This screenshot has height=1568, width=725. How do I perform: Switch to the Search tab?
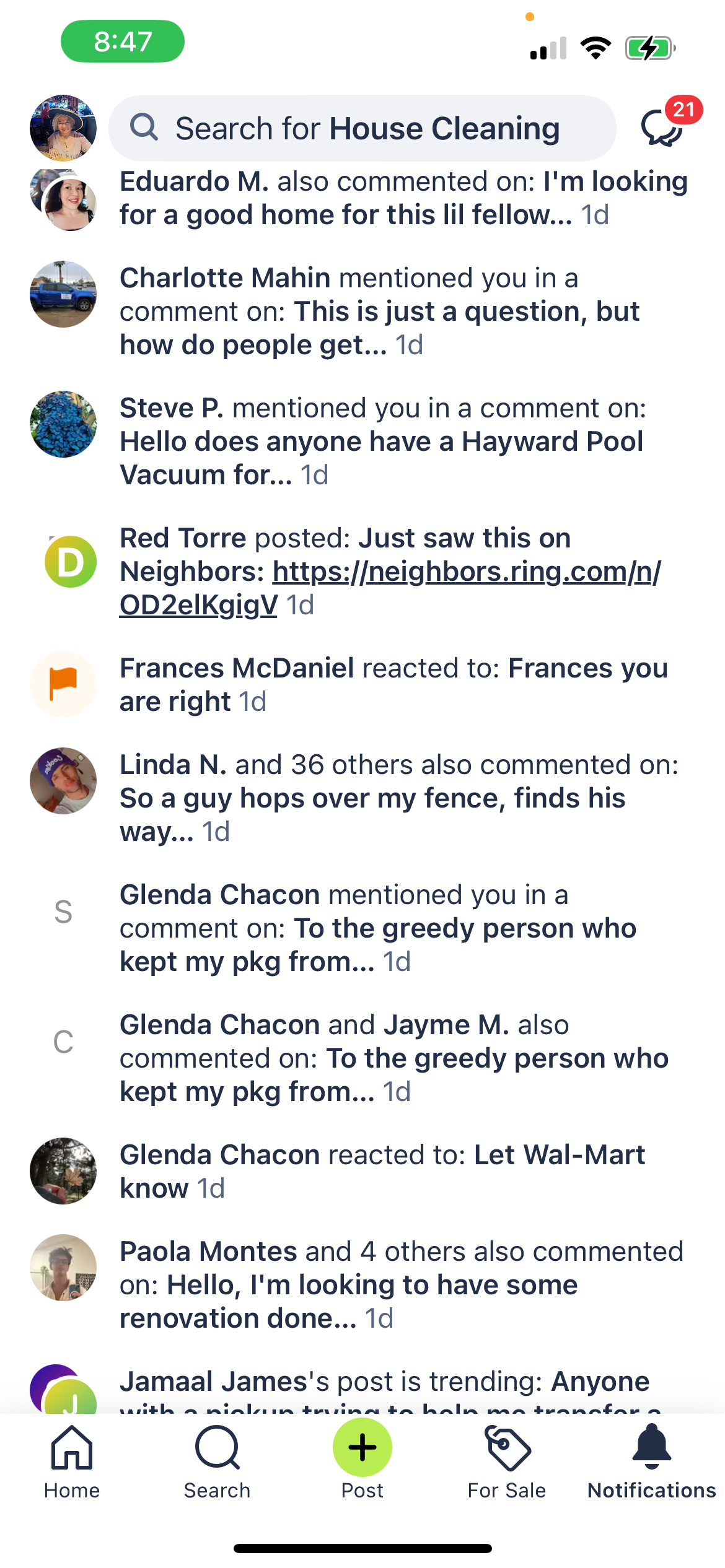217,1462
